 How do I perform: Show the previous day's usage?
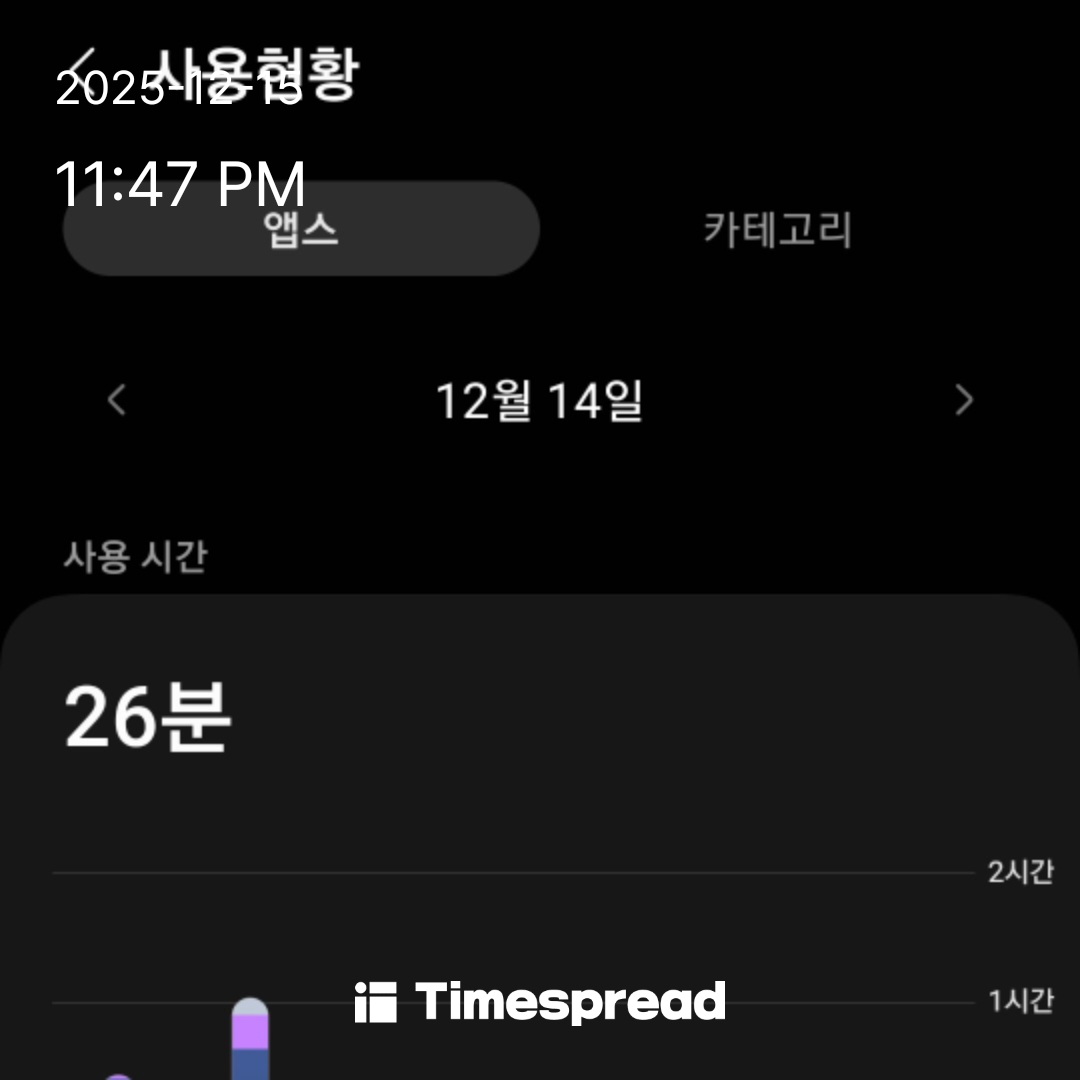coord(117,401)
